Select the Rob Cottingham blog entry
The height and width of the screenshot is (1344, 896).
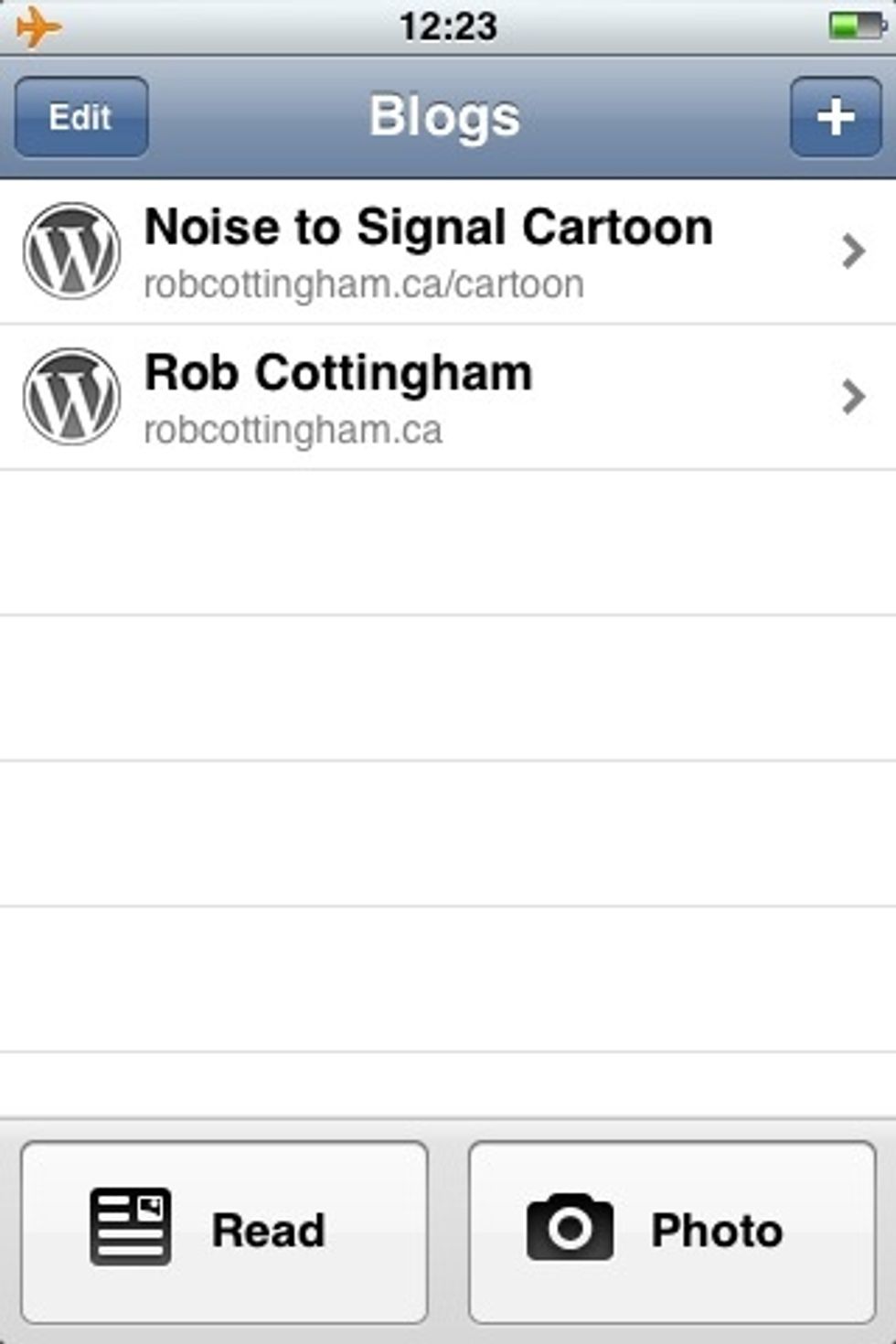pyautogui.click(x=338, y=372)
